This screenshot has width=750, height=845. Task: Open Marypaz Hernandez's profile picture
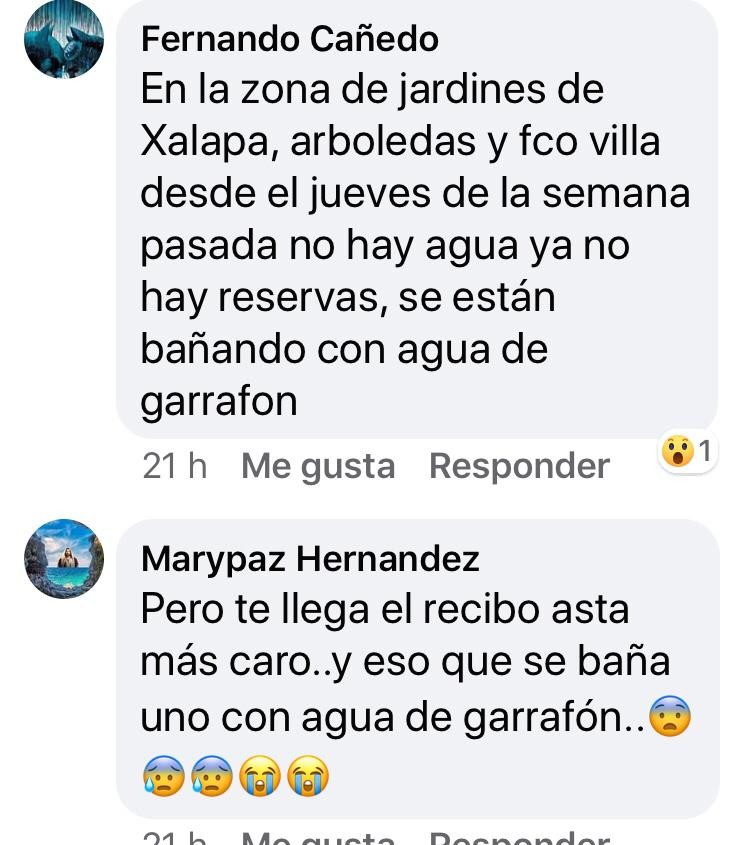[64, 558]
